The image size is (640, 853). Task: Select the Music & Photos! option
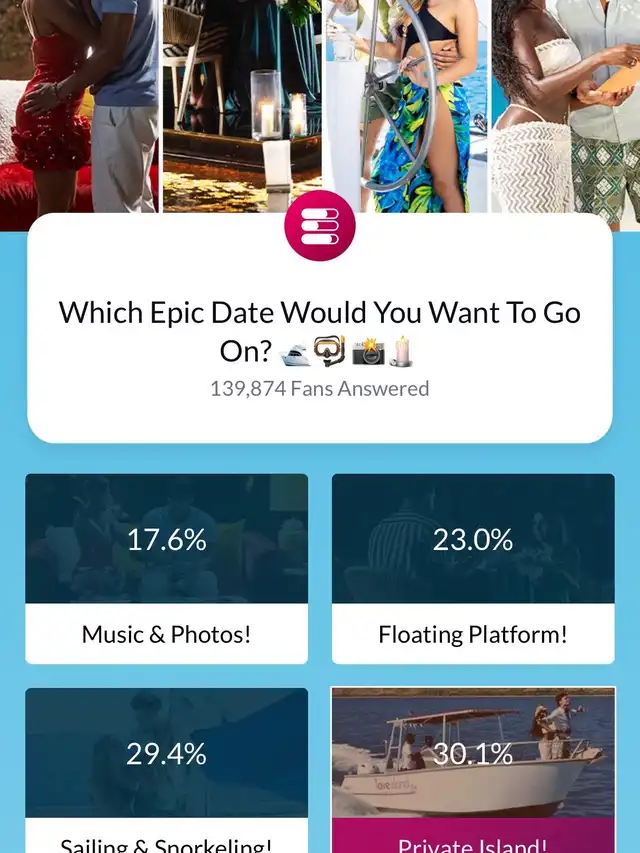coord(166,568)
